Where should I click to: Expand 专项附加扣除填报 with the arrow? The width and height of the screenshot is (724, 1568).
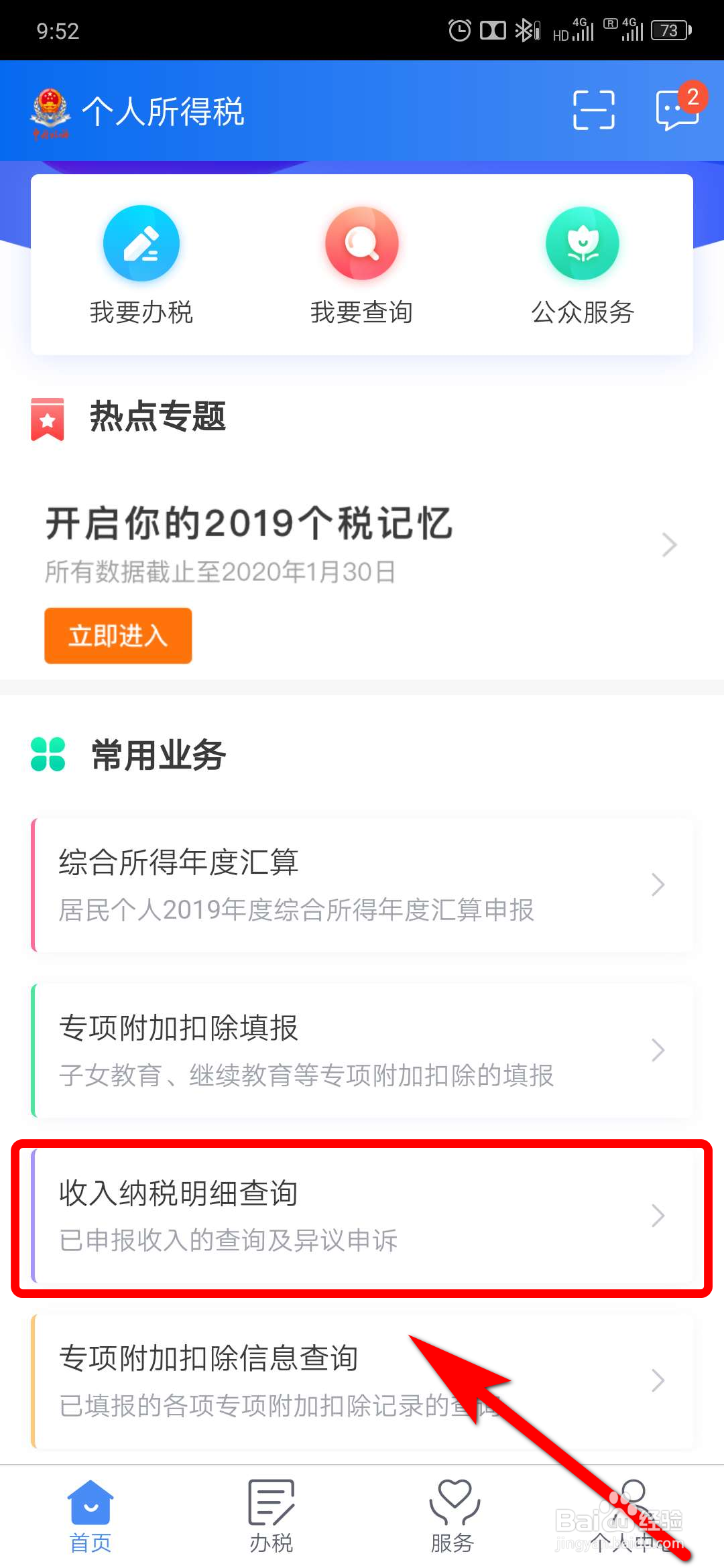click(x=657, y=1051)
